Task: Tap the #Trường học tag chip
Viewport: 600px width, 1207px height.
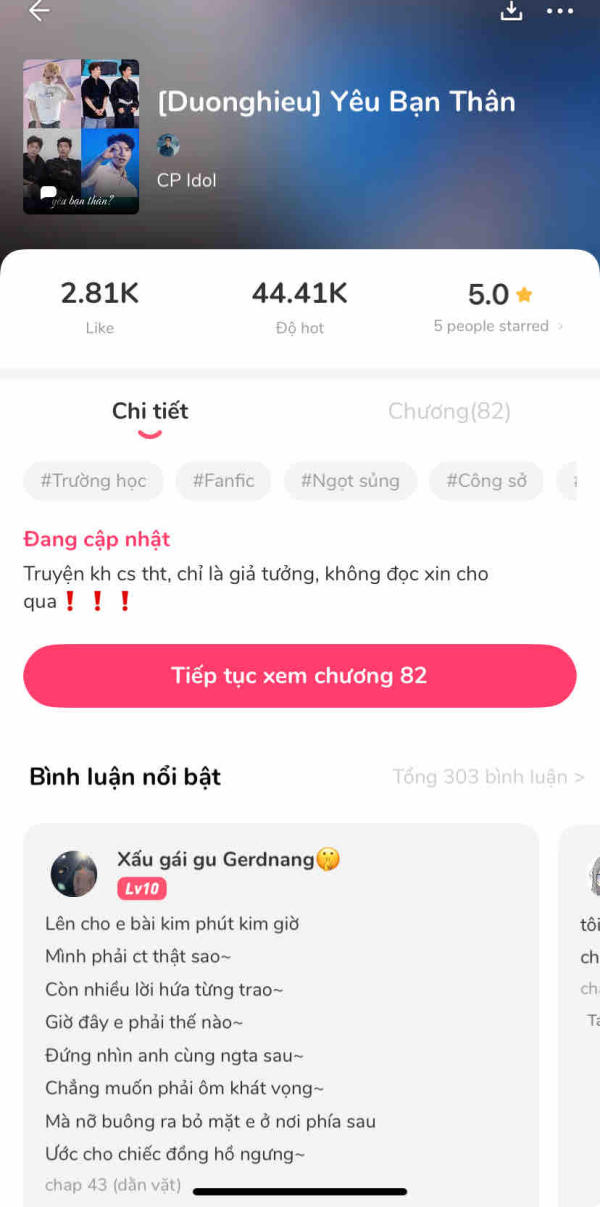Action: (x=93, y=481)
